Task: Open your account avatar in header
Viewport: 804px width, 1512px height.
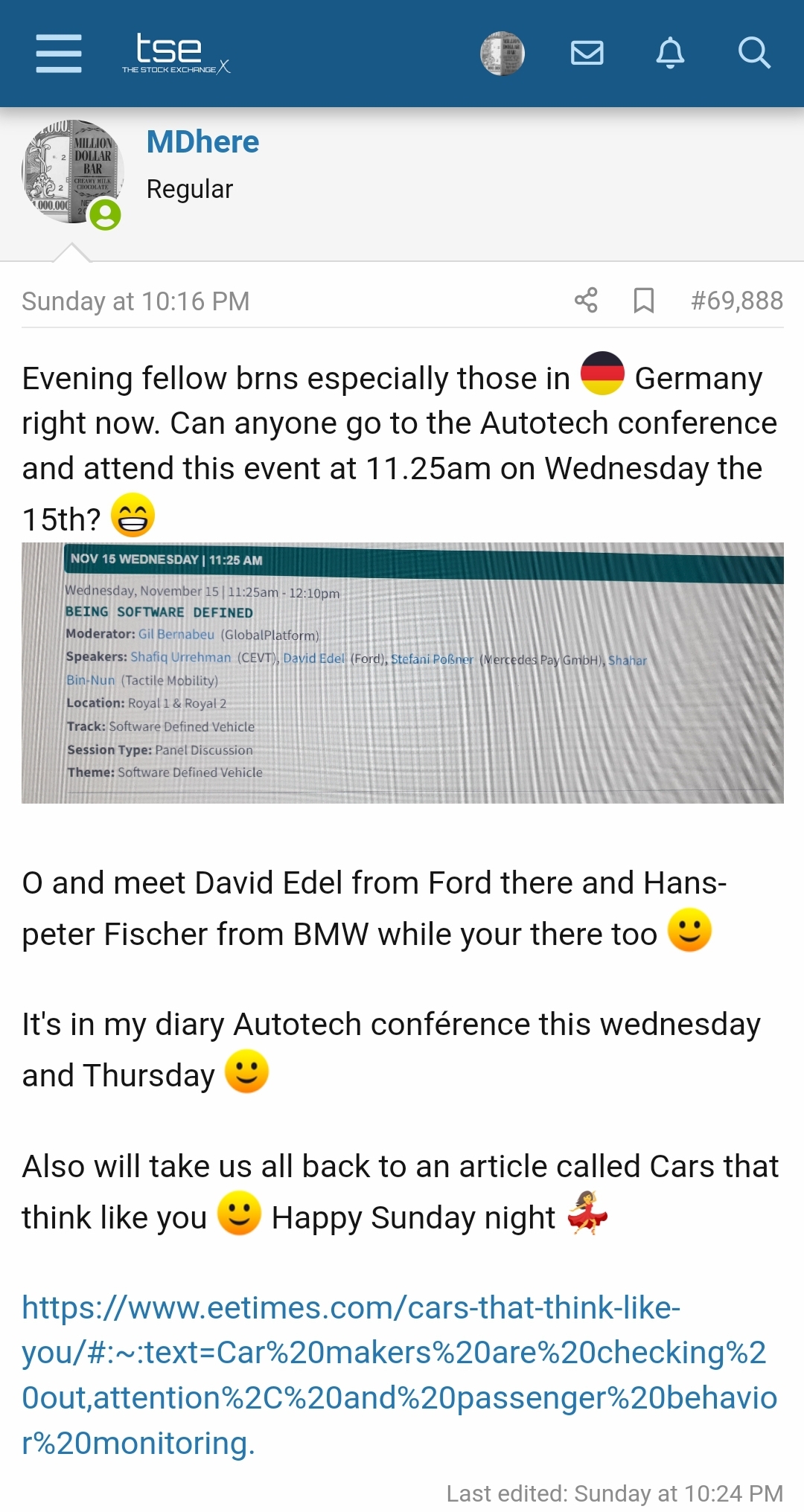Action: tap(502, 54)
